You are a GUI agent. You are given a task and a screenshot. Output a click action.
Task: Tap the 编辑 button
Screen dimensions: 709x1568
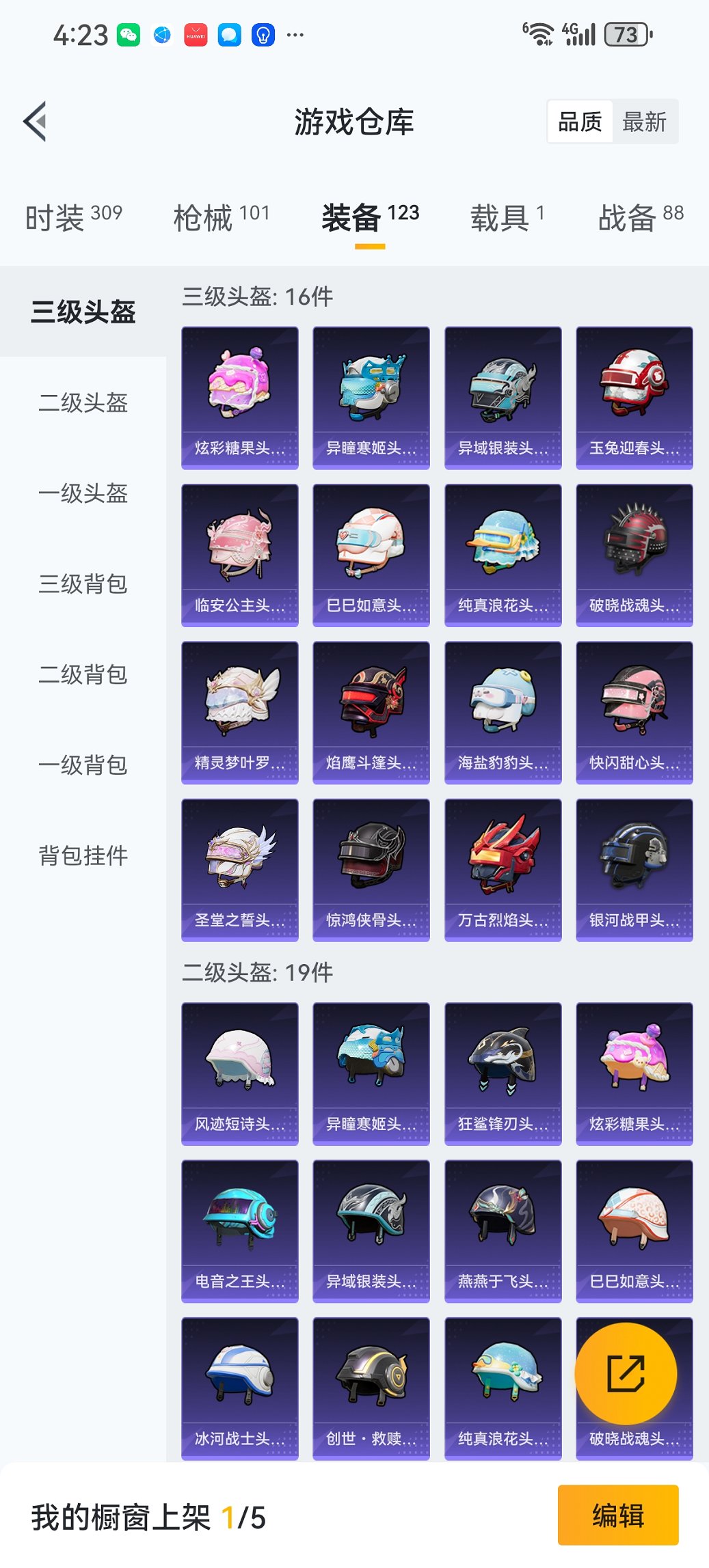[x=617, y=1515]
